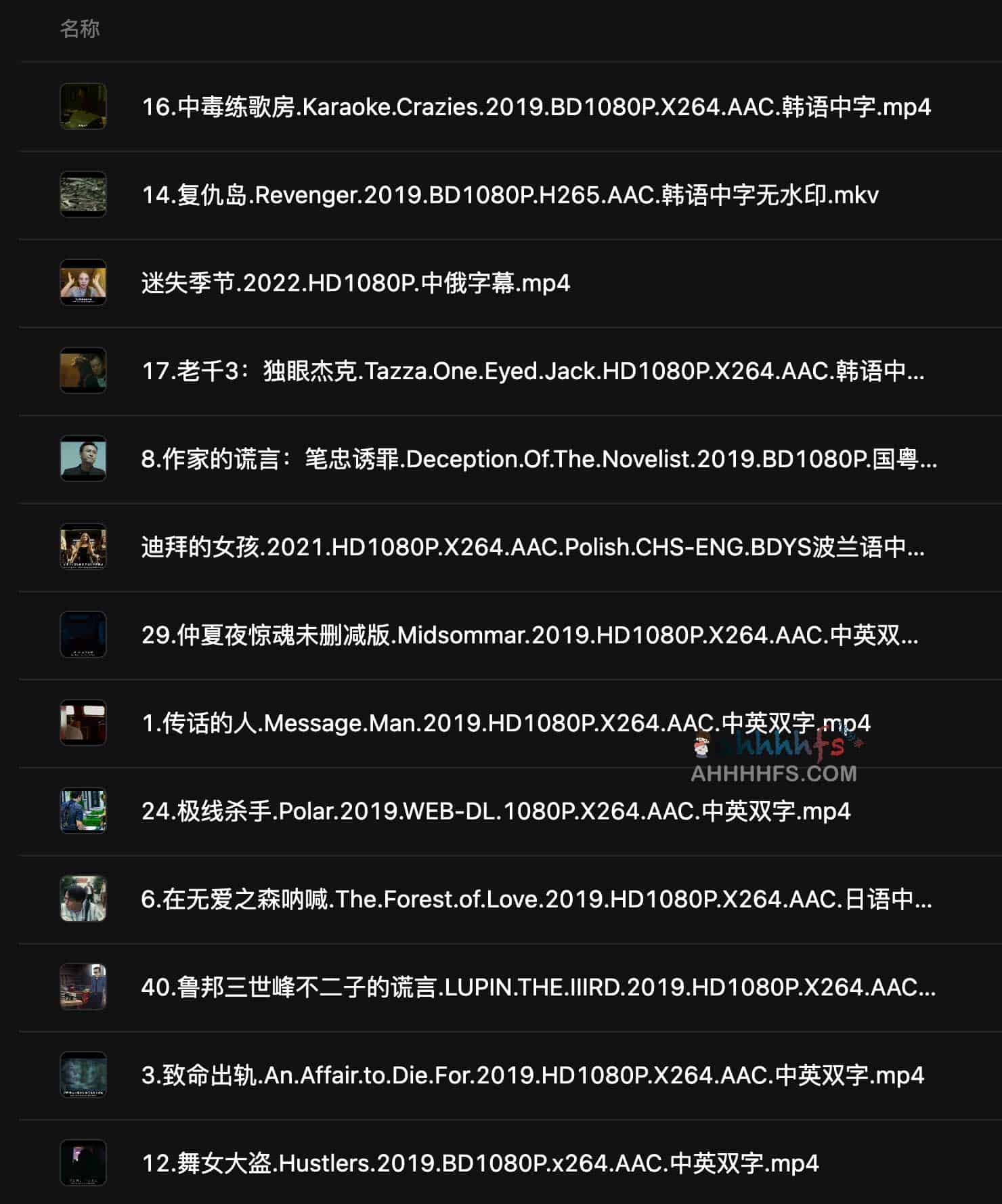The image size is (1002, 1204).
Task: Open the Midsommar 2019 video file
Action: (529, 635)
